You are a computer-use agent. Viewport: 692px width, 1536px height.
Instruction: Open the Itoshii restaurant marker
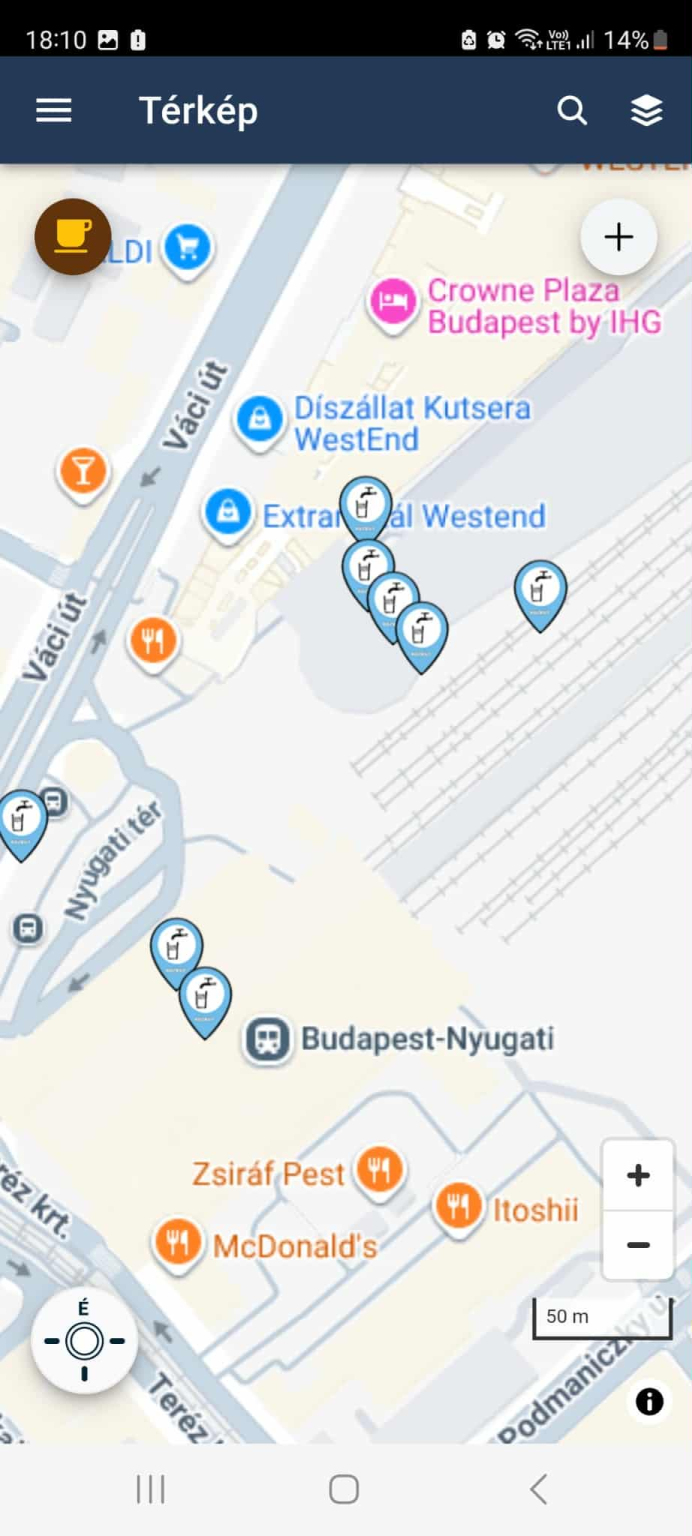click(x=459, y=1207)
